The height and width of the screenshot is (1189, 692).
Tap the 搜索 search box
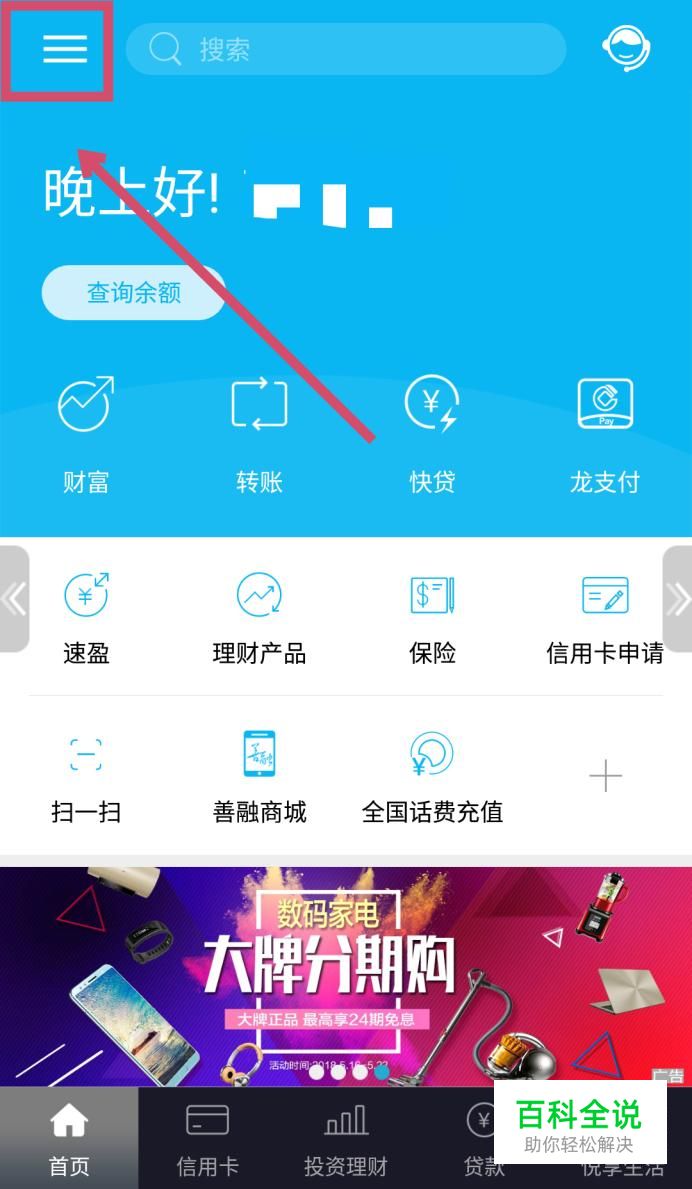coord(345,49)
